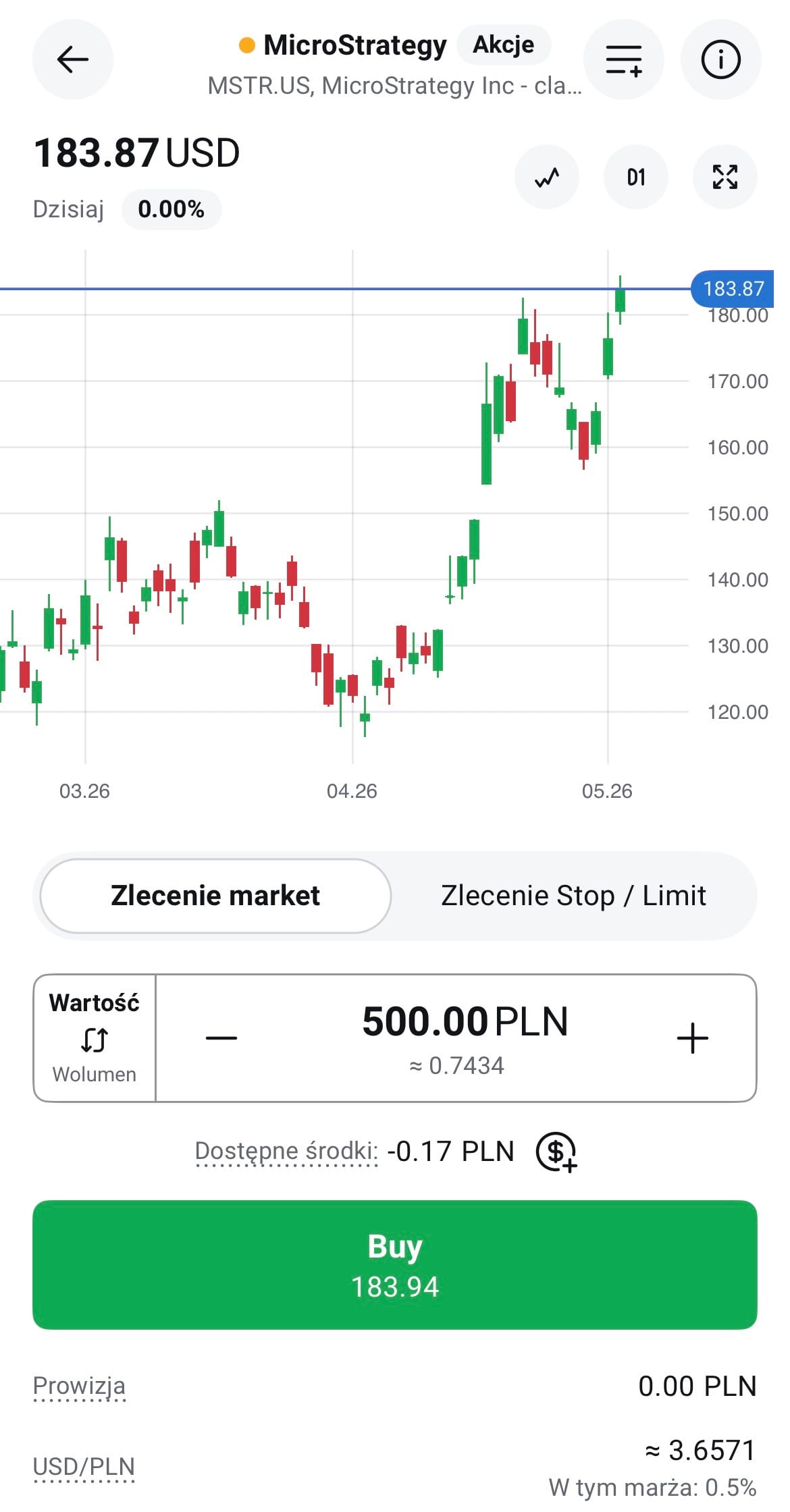
Task: Increase the order value with plus
Action: (693, 1038)
